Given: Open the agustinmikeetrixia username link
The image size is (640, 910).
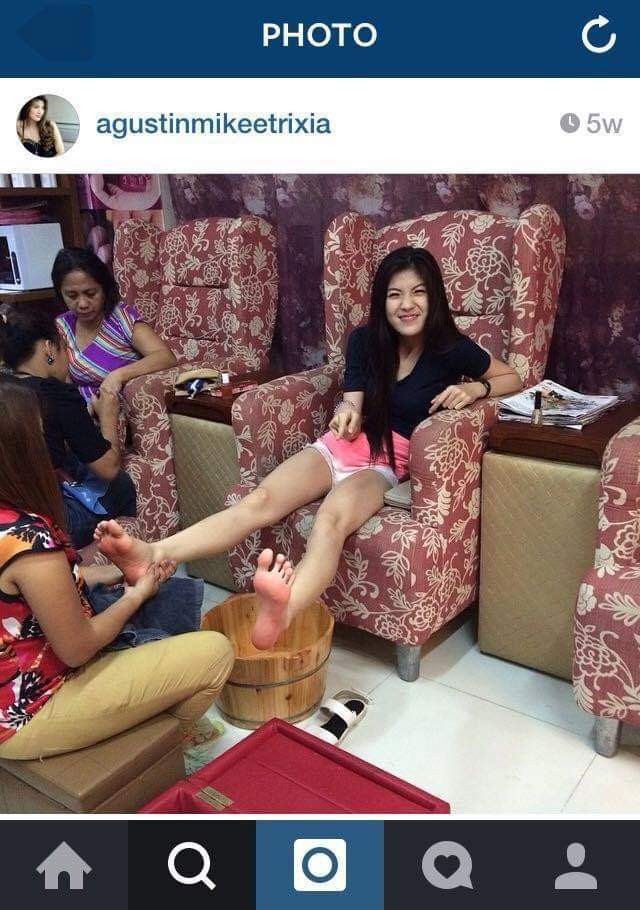Looking at the screenshot, I should [213, 125].
